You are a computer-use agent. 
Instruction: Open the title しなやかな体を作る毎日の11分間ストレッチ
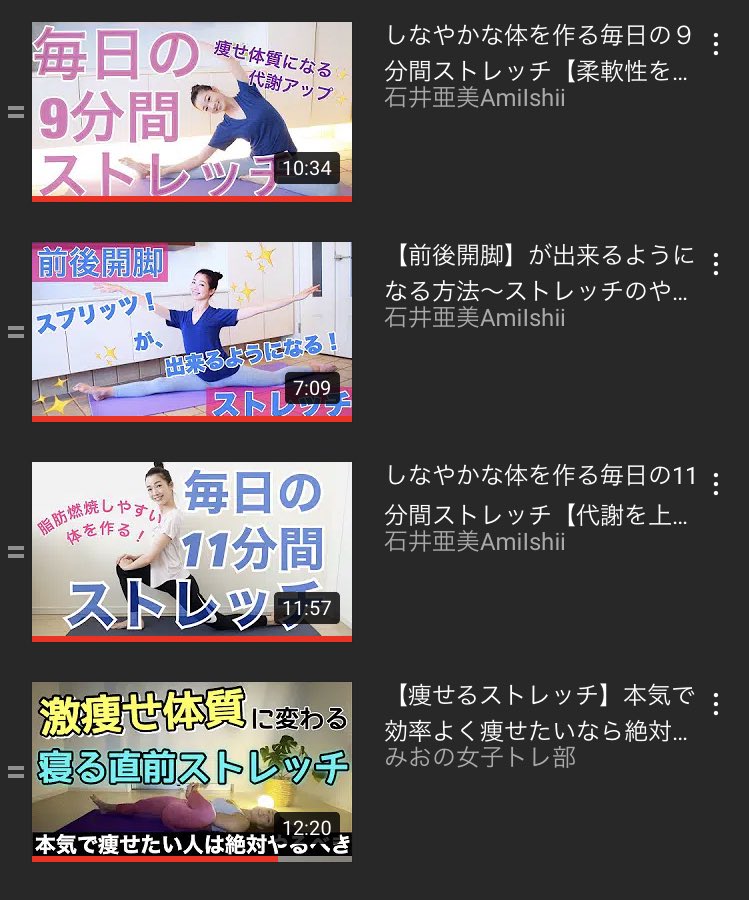point(538,494)
